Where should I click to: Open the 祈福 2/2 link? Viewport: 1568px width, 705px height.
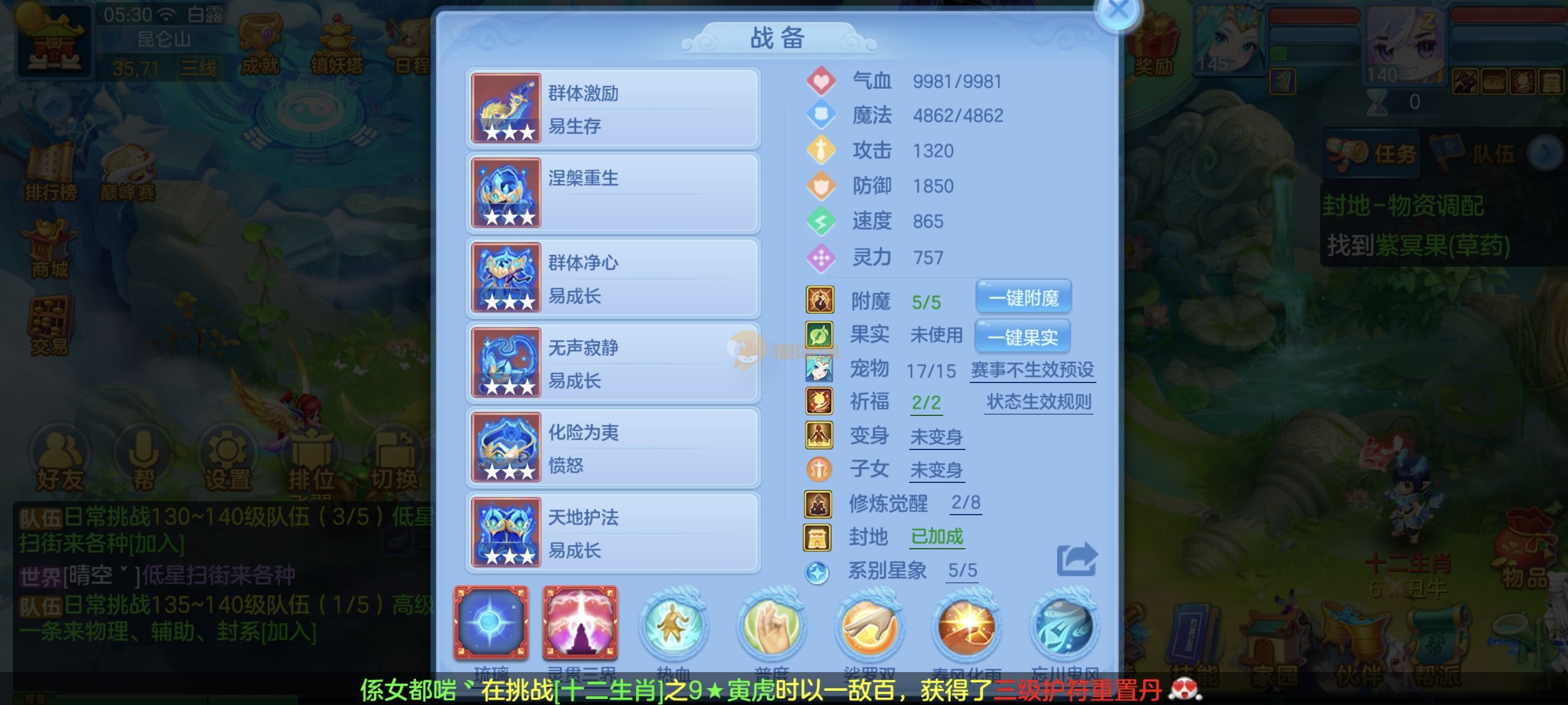[x=926, y=402]
